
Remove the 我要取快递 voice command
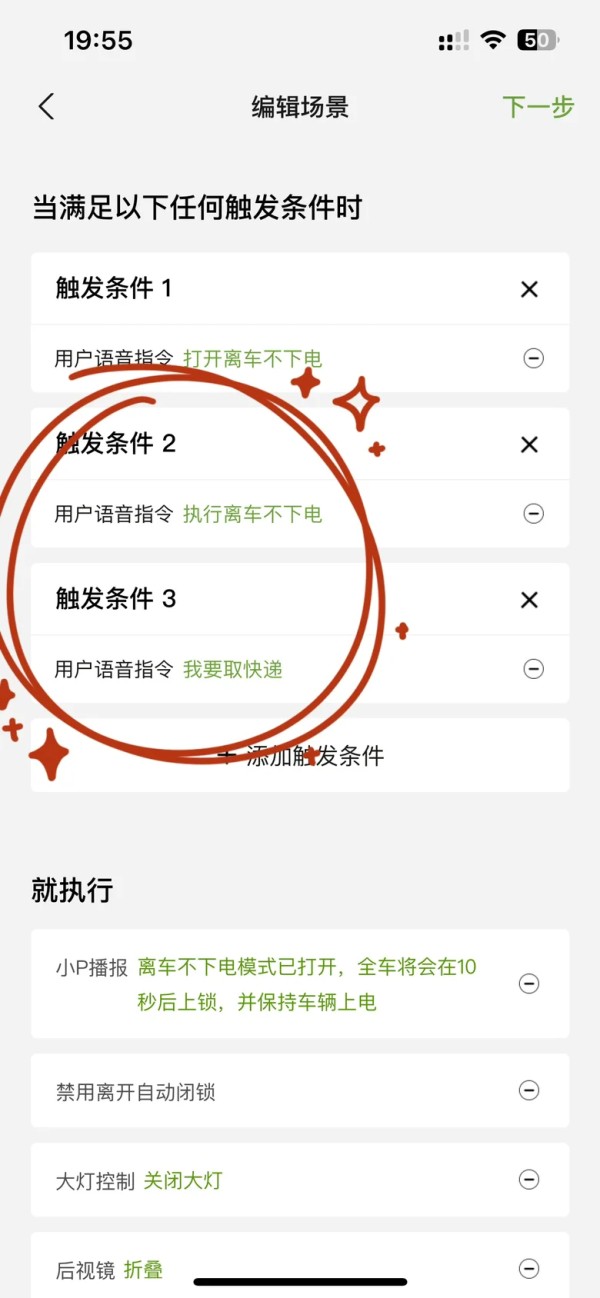coord(533,669)
